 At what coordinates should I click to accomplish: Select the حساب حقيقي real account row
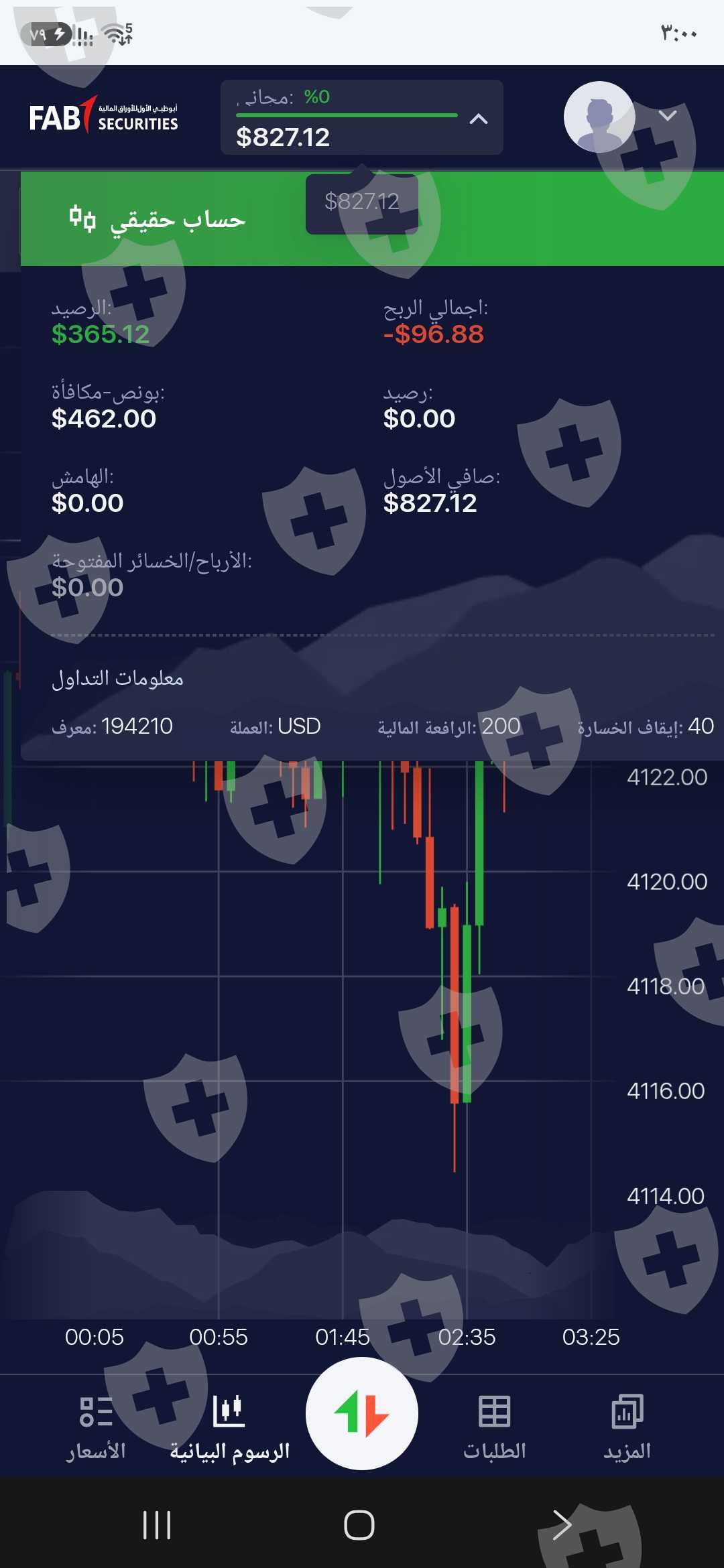[372, 219]
